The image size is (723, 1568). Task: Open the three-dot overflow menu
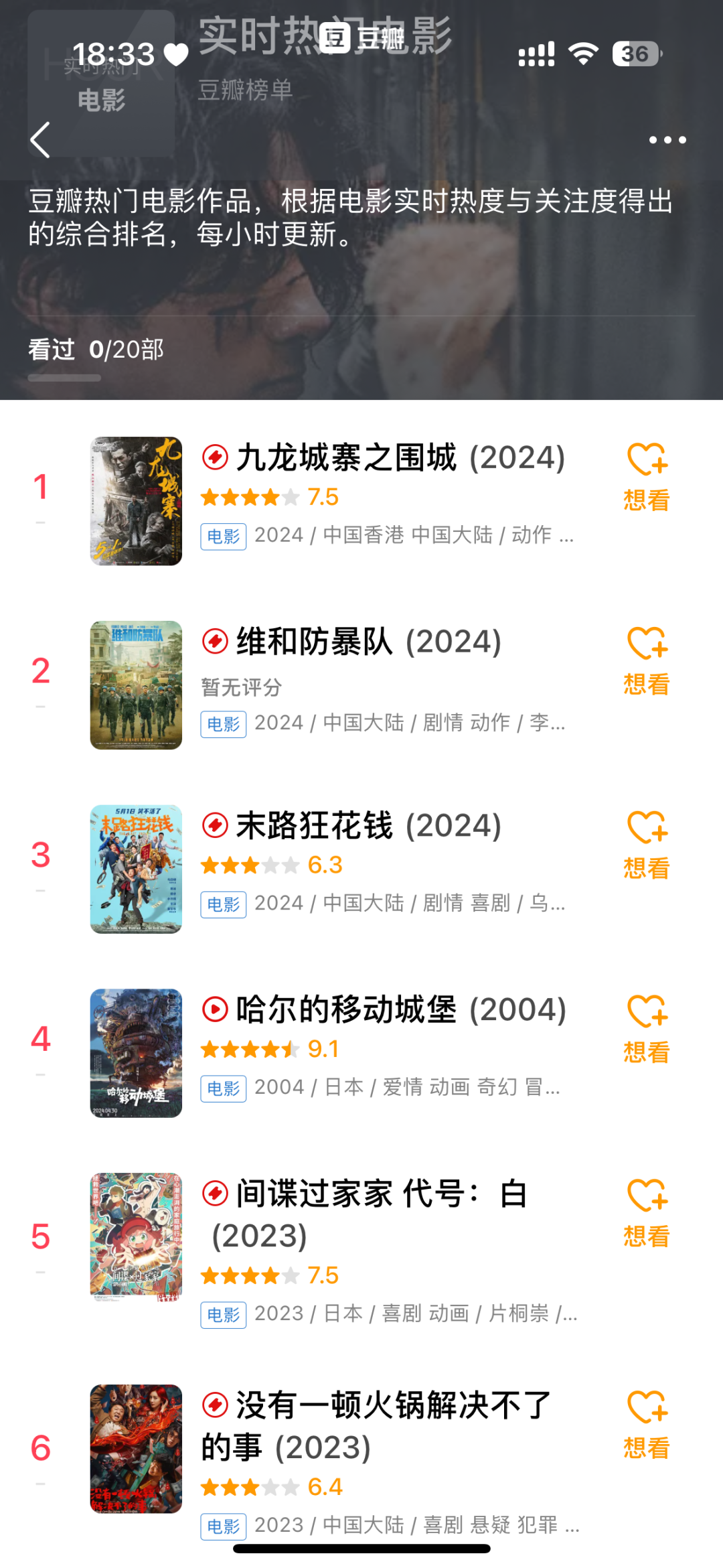tap(667, 140)
